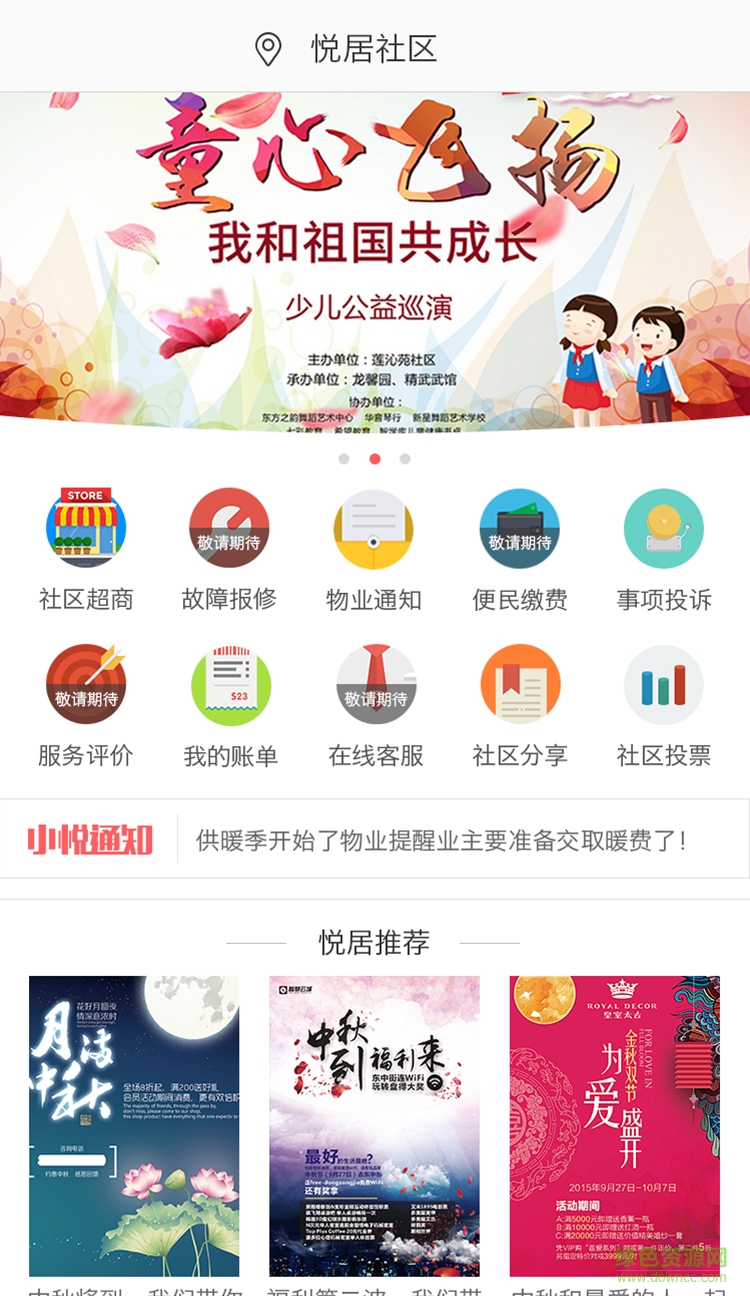Jump to the third banner page dot

[x=405, y=459]
